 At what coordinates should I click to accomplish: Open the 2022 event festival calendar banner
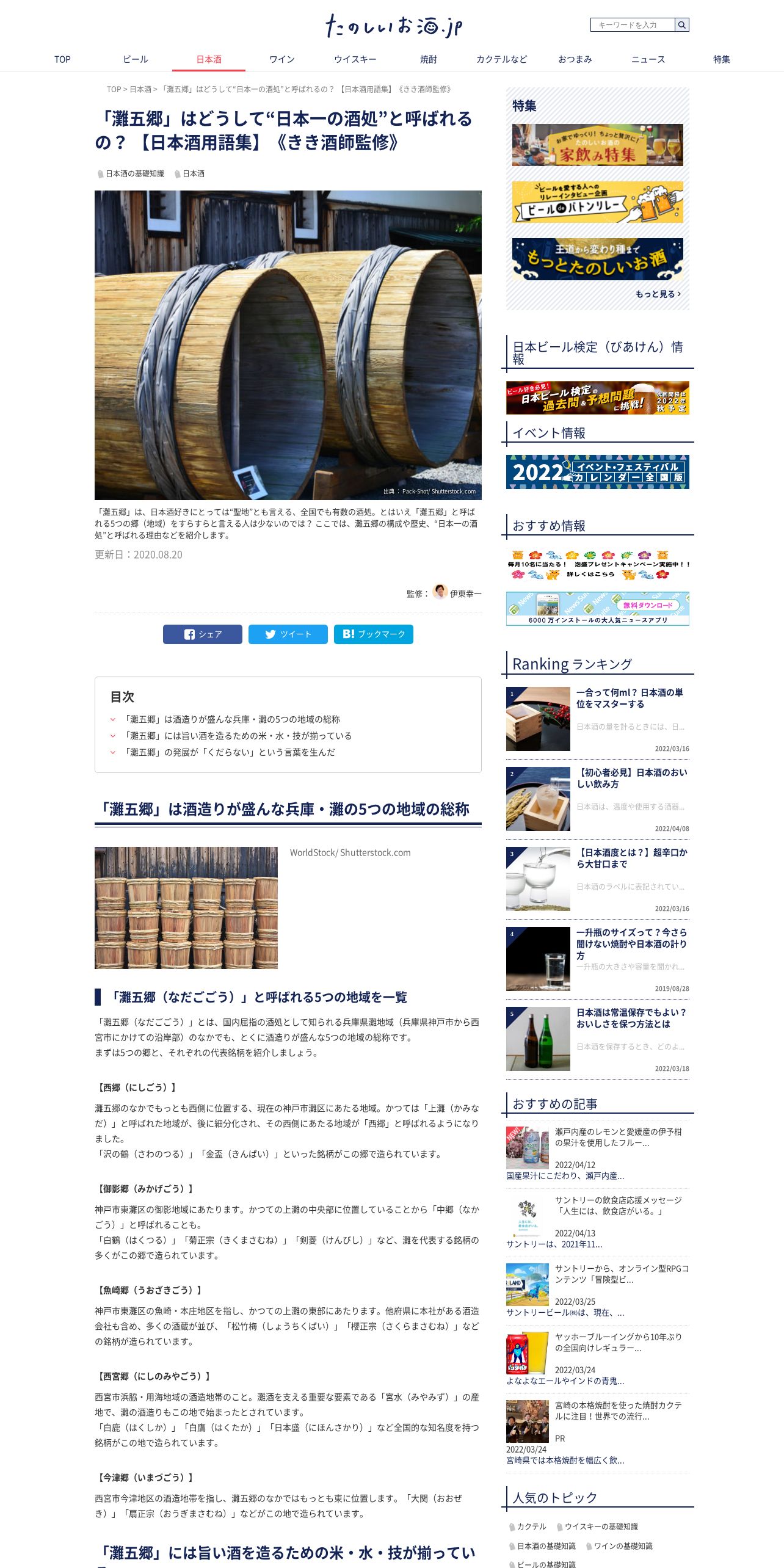click(598, 472)
